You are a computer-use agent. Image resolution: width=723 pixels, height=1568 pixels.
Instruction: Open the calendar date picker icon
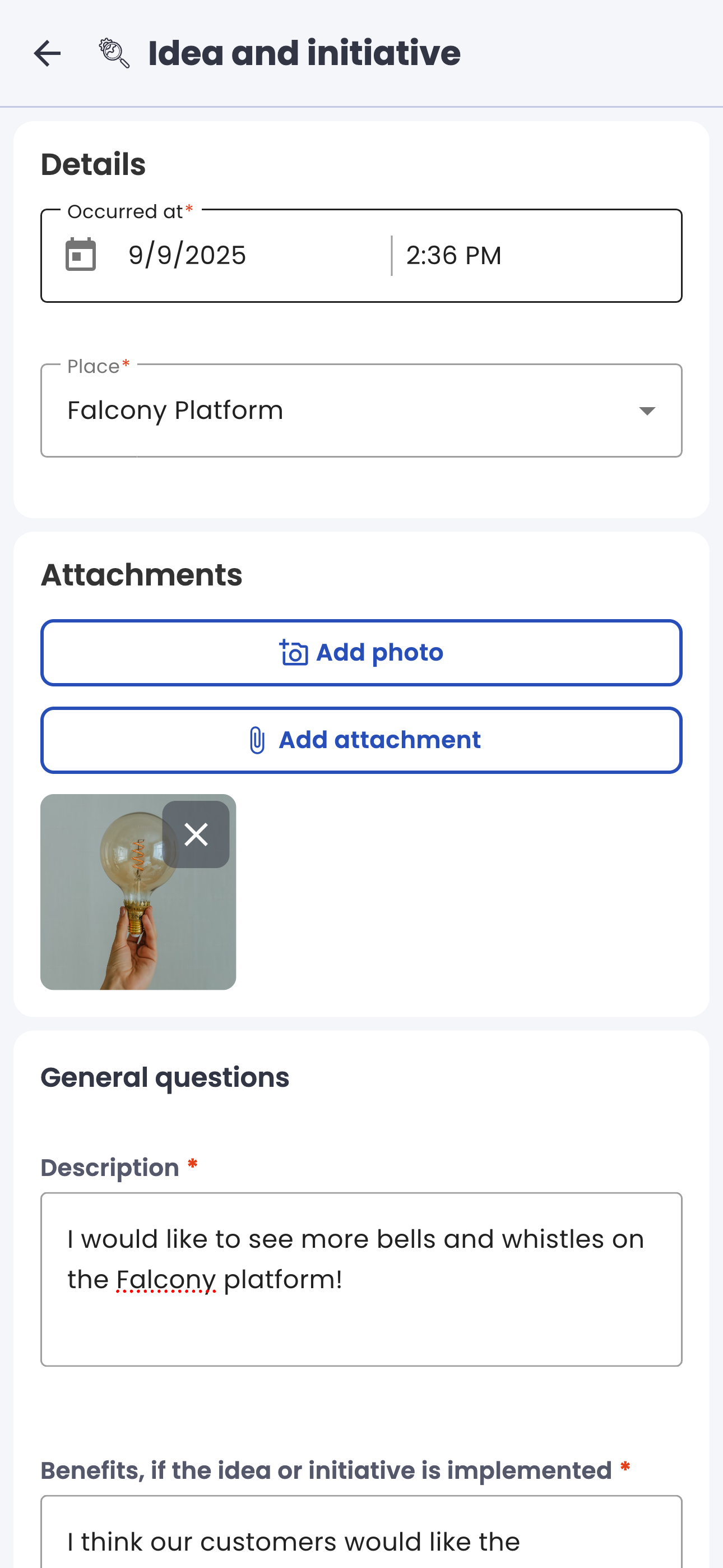pos(80,255)
